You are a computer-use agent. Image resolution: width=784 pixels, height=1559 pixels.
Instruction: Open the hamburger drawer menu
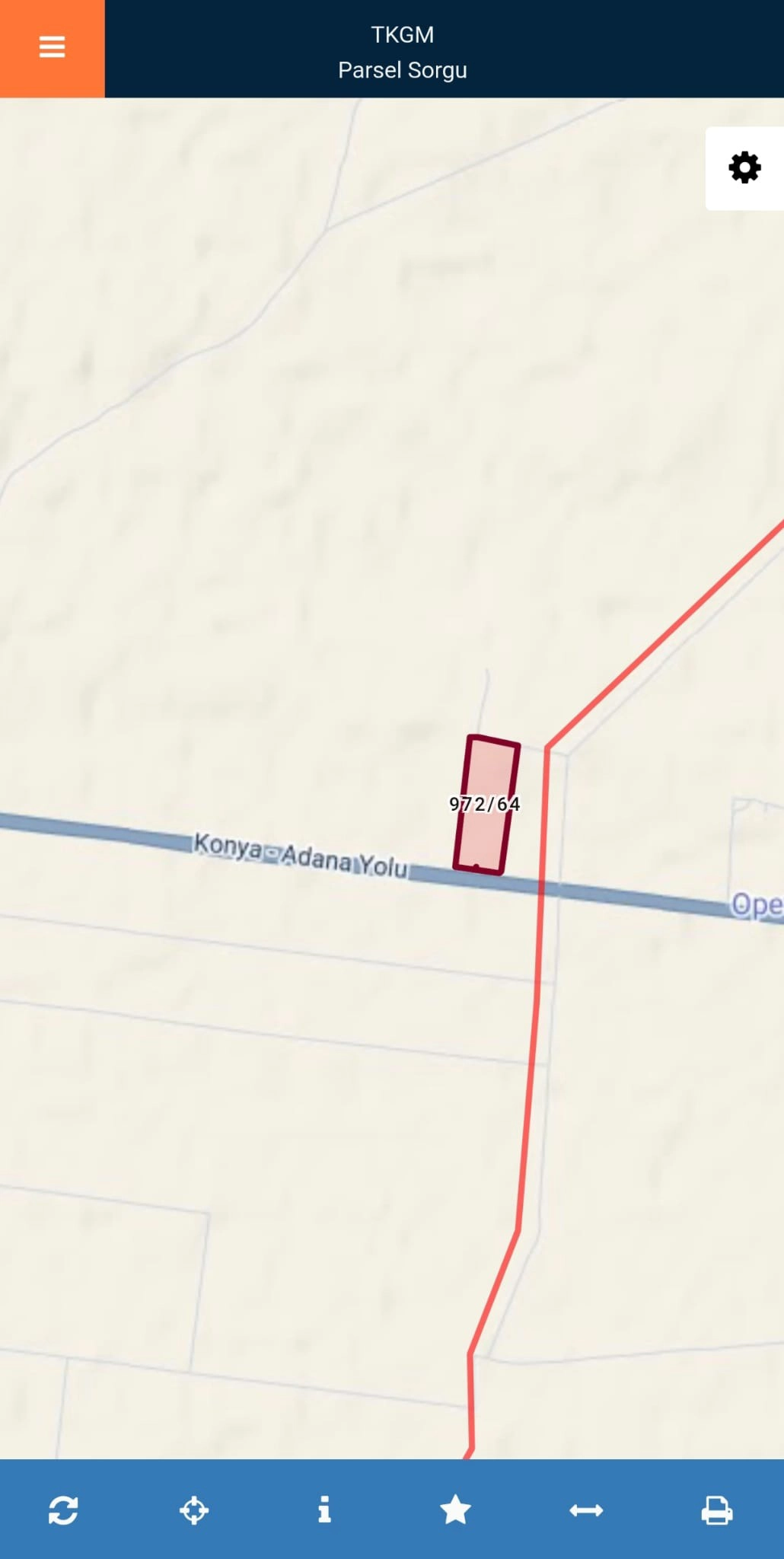52,48
